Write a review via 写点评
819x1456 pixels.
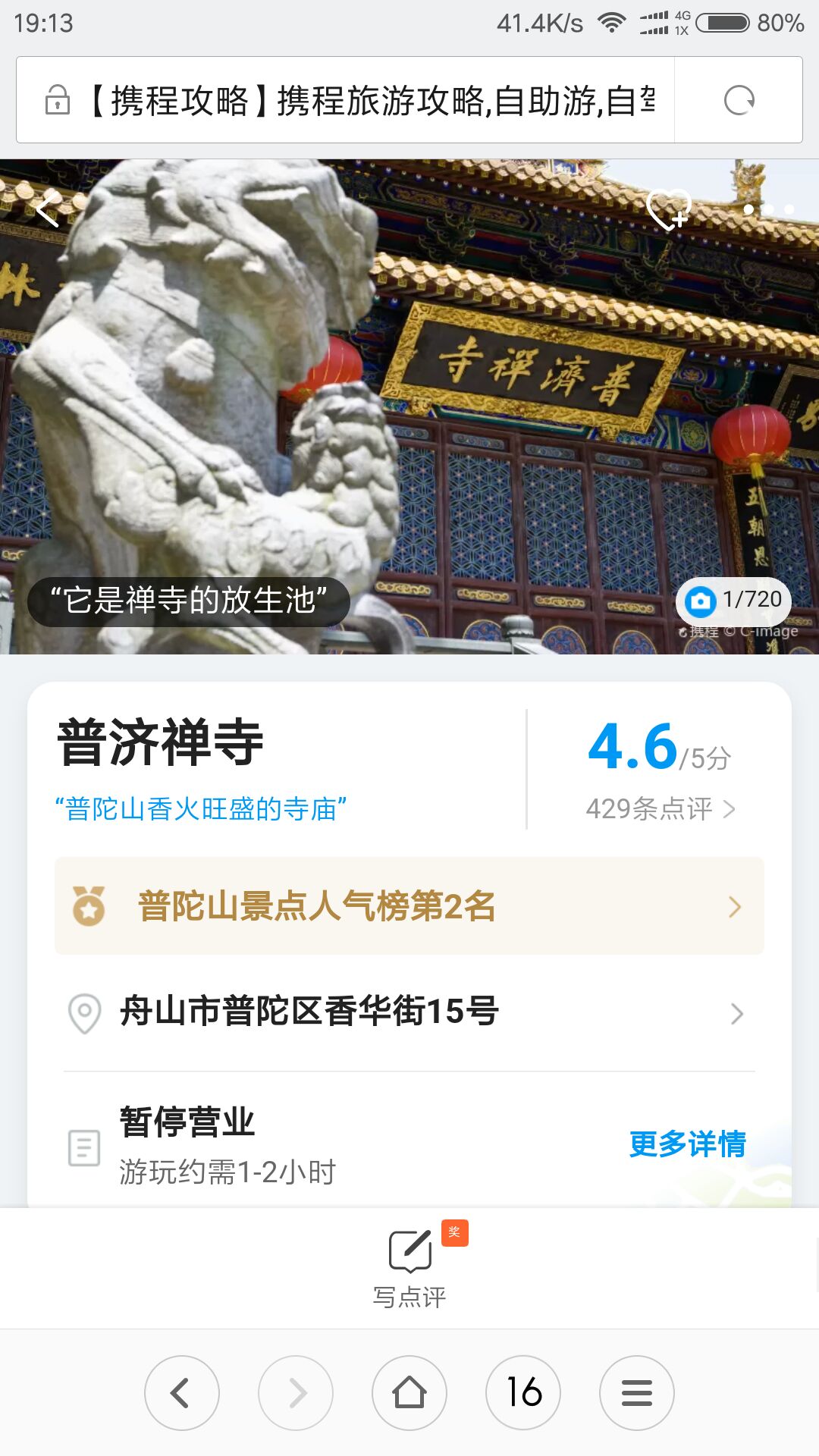pyautogui.click(x=409, y=1266)
